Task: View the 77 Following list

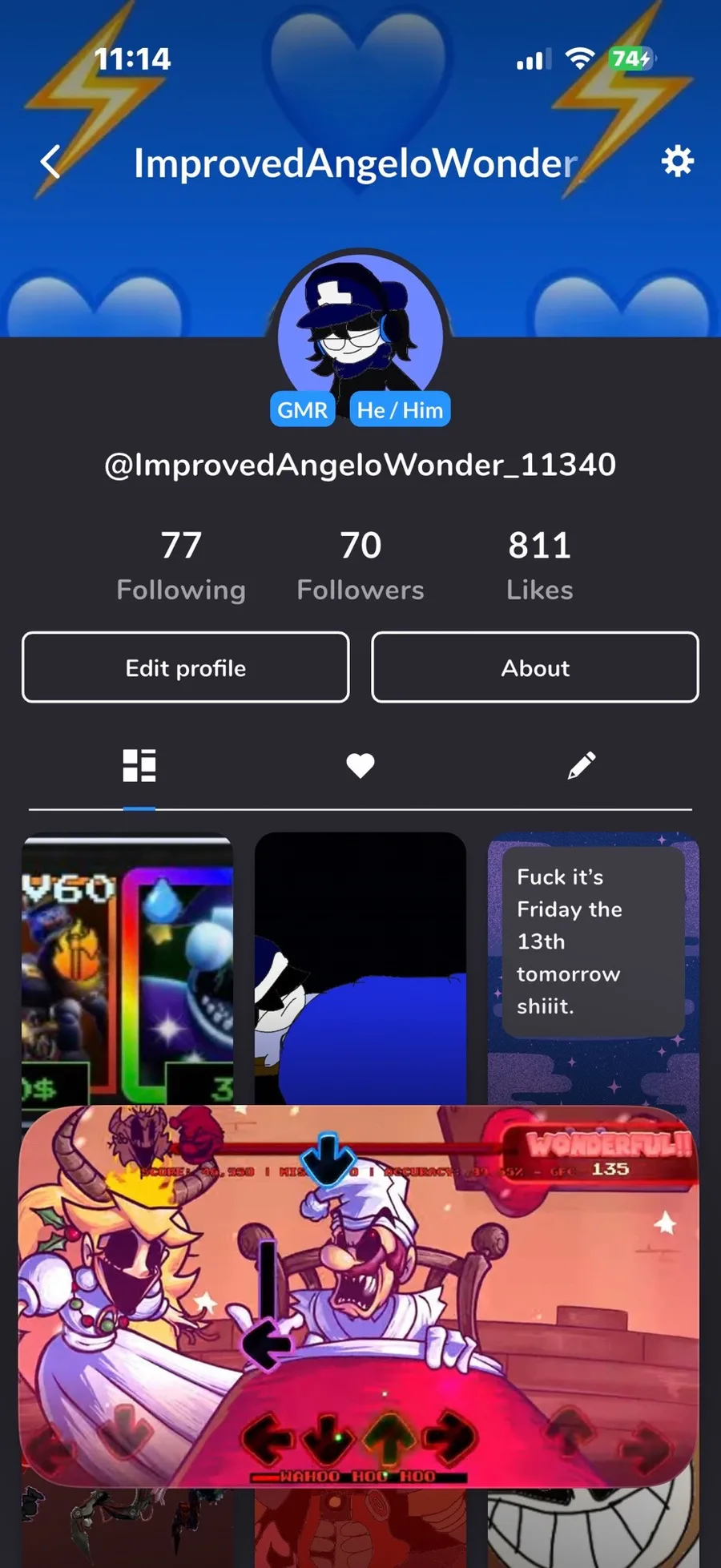Action: point(181,565)
